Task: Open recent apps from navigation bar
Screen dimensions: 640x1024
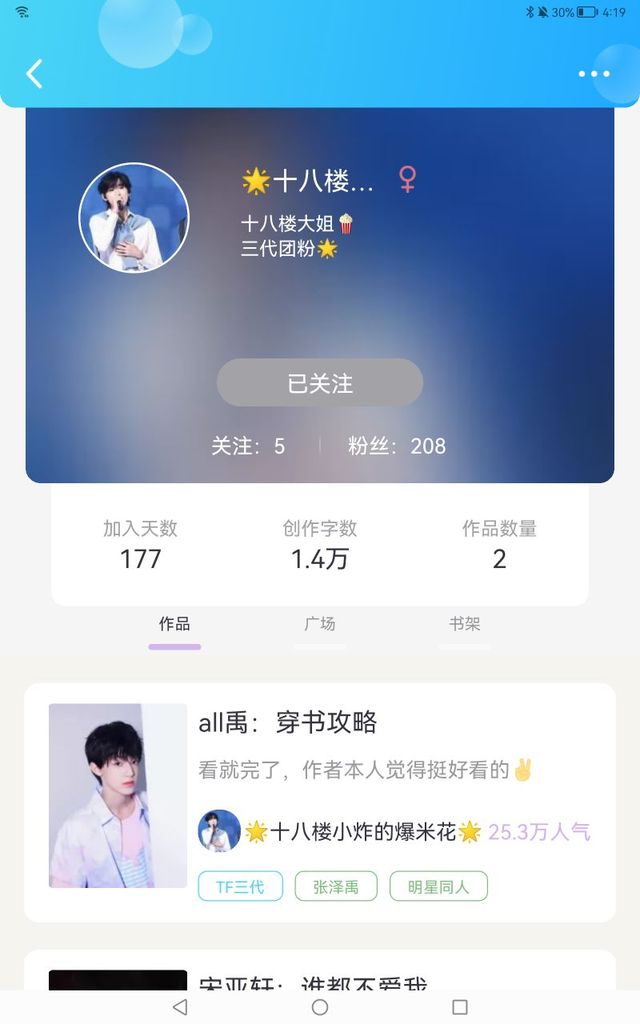Action: (460, 1007)
